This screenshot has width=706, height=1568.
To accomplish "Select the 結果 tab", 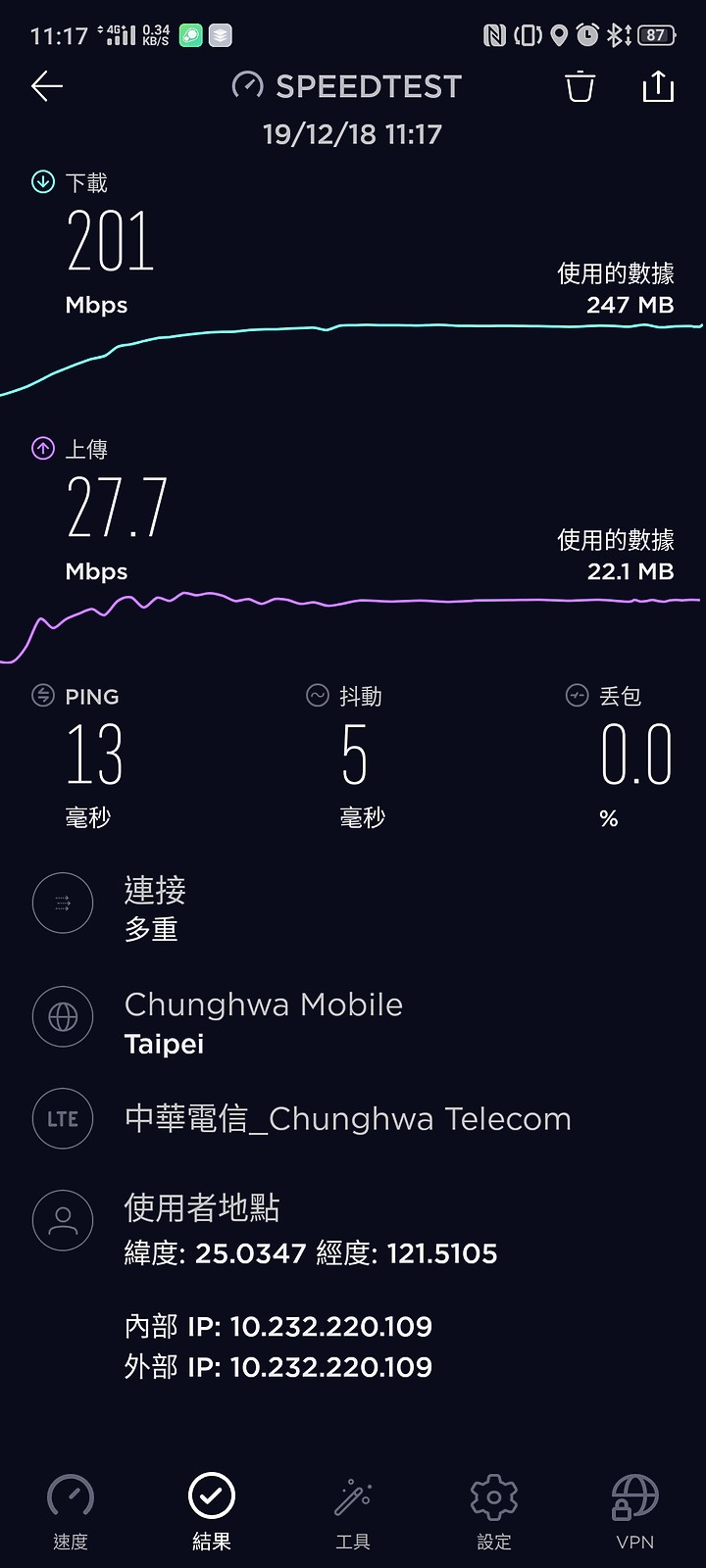I will [x=212, y=1512].
